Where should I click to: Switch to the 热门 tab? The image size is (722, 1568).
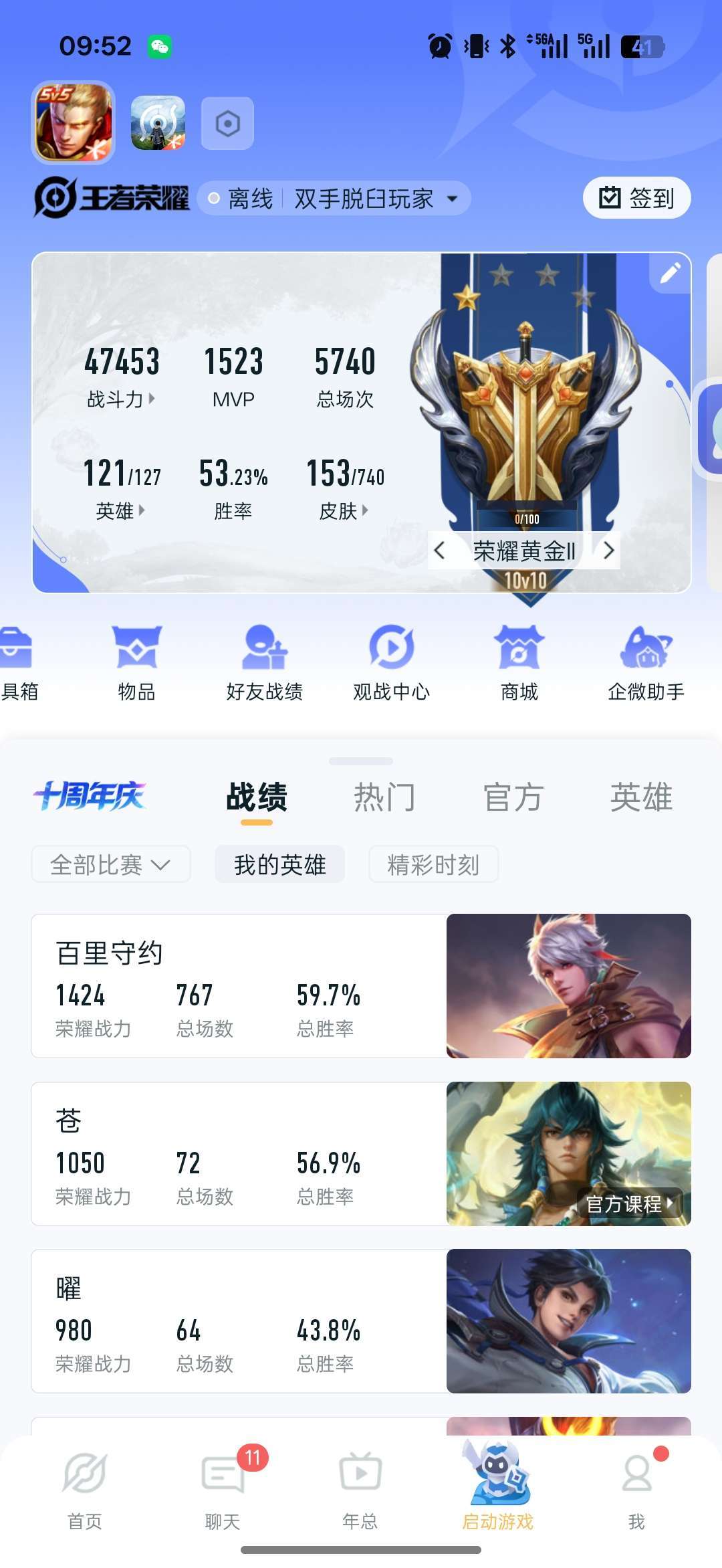[384, 797]
